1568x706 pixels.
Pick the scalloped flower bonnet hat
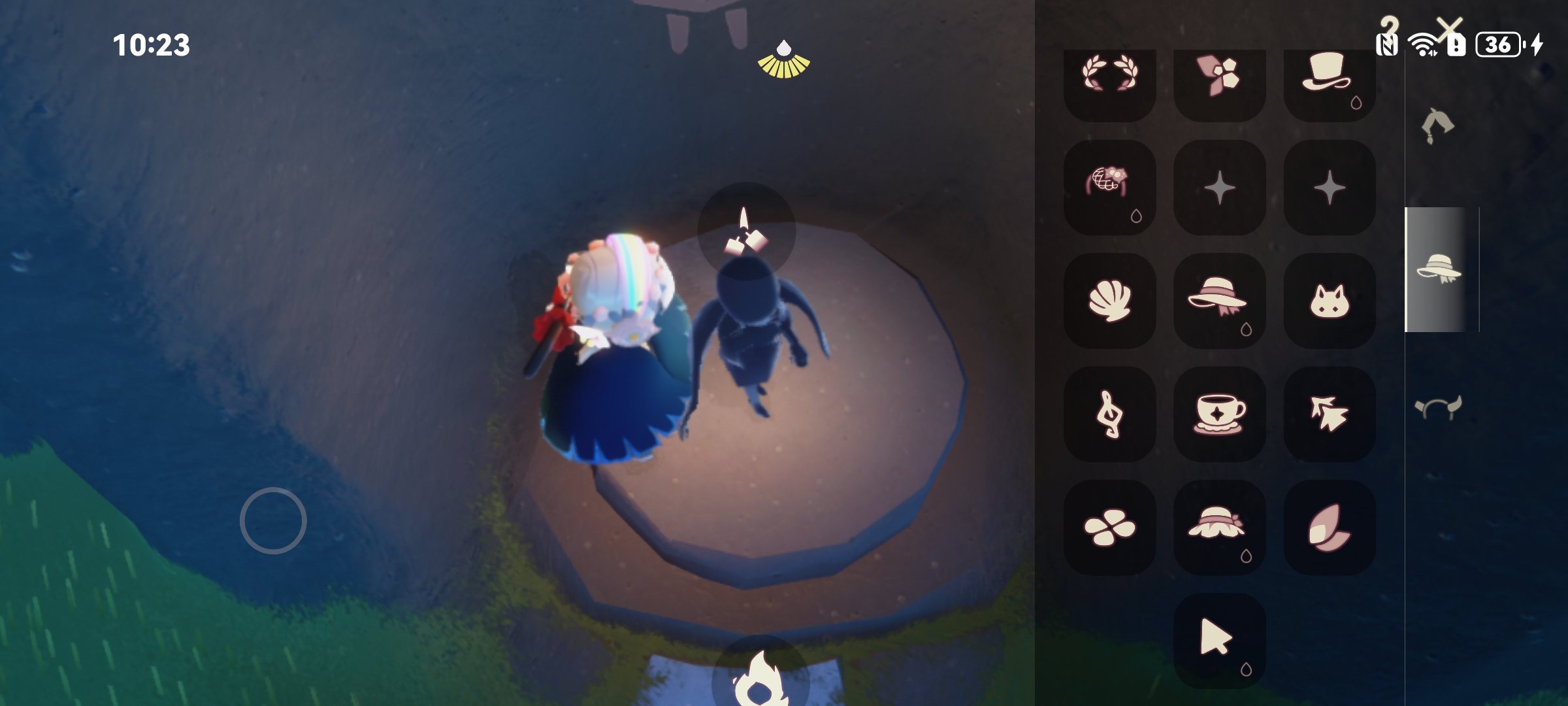coord(1219,528)
